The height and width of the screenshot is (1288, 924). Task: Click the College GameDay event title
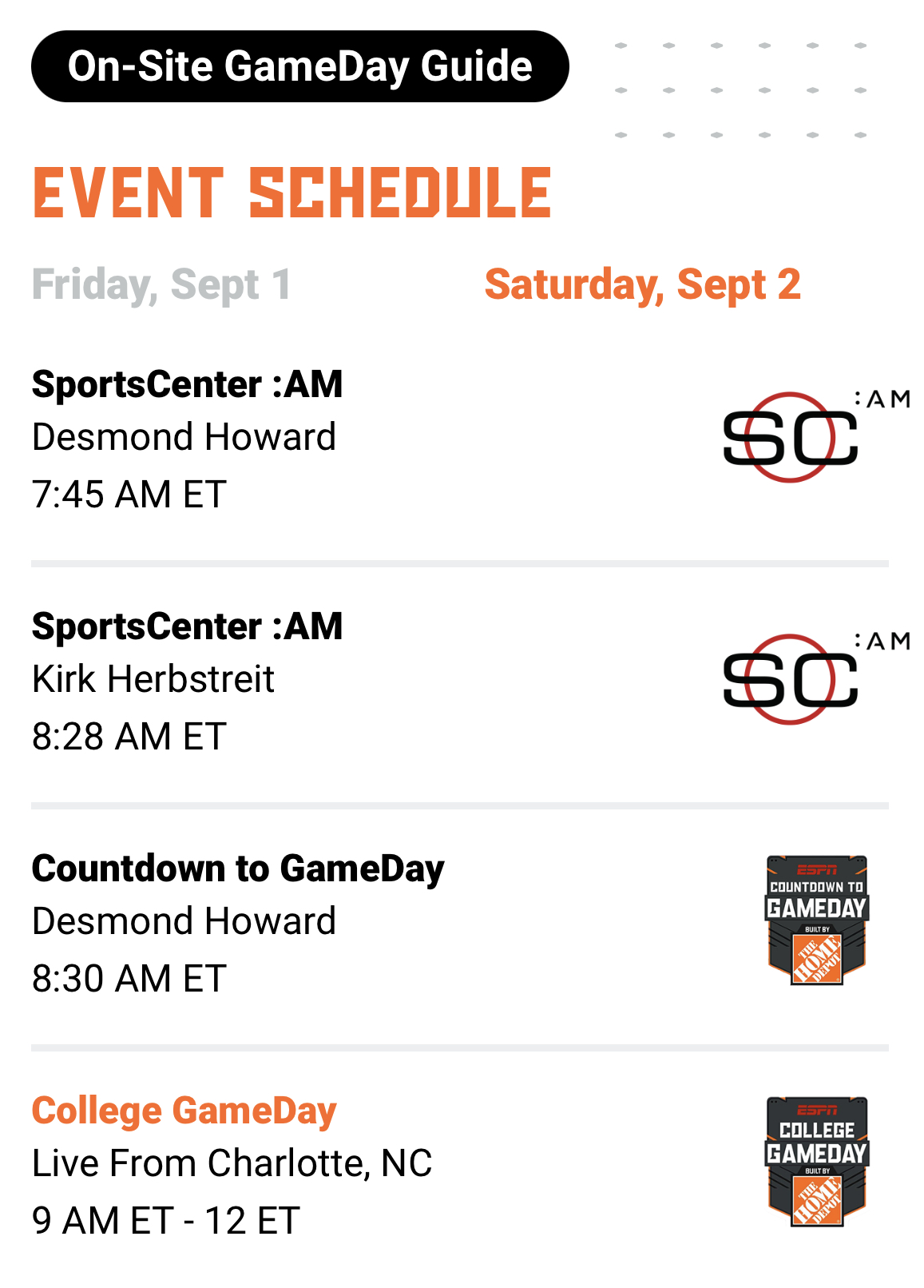pos(184,1110)
